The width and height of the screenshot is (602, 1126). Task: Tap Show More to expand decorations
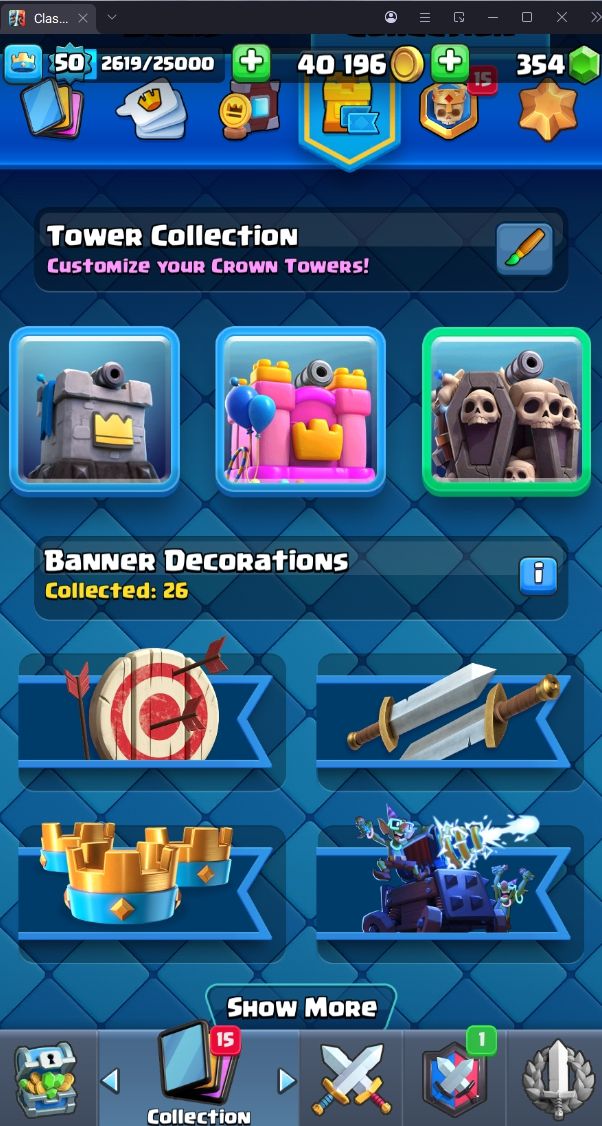301,1007
